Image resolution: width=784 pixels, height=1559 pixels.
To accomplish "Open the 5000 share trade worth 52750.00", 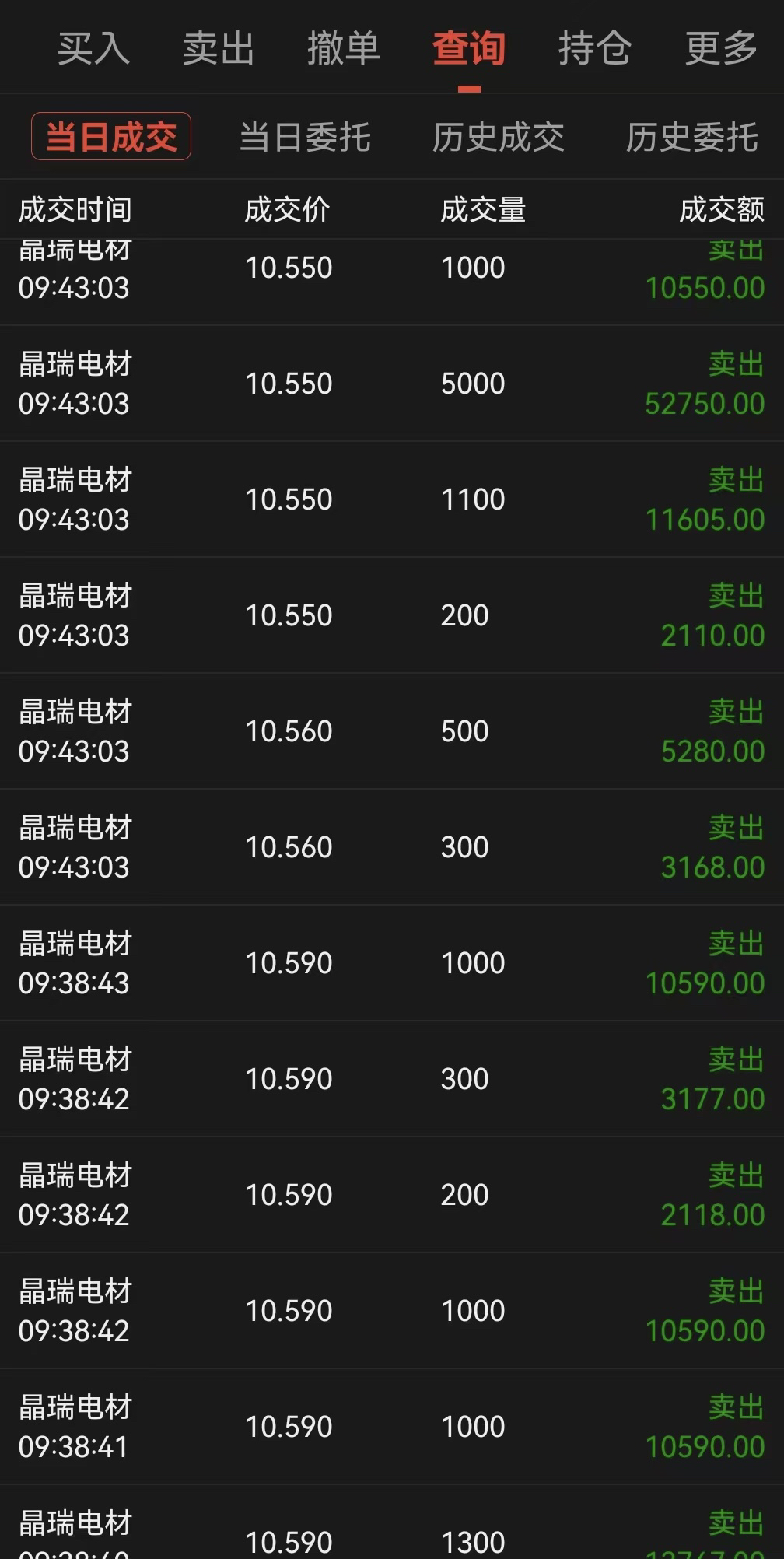I will 392,384.
